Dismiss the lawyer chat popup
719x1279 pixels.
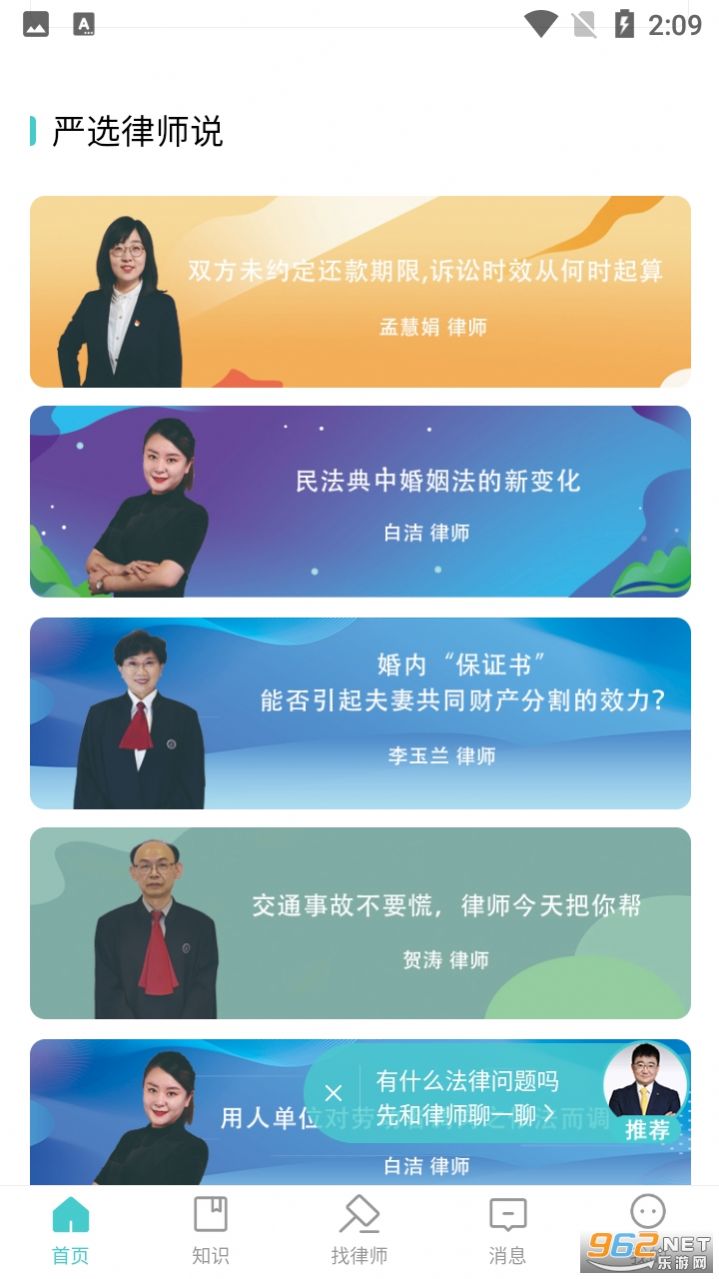point(334,1094)
